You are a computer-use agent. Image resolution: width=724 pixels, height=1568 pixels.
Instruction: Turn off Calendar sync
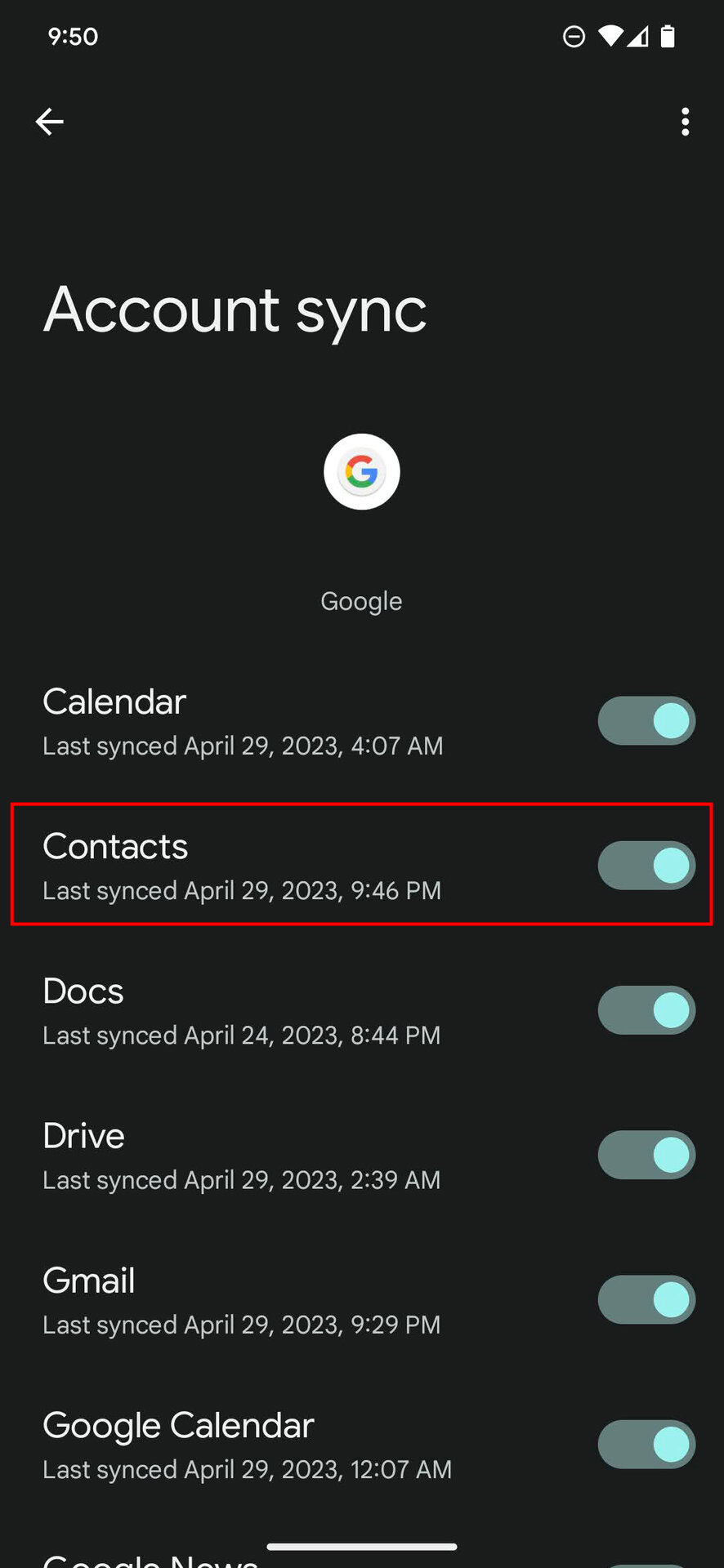pos(646,721)
